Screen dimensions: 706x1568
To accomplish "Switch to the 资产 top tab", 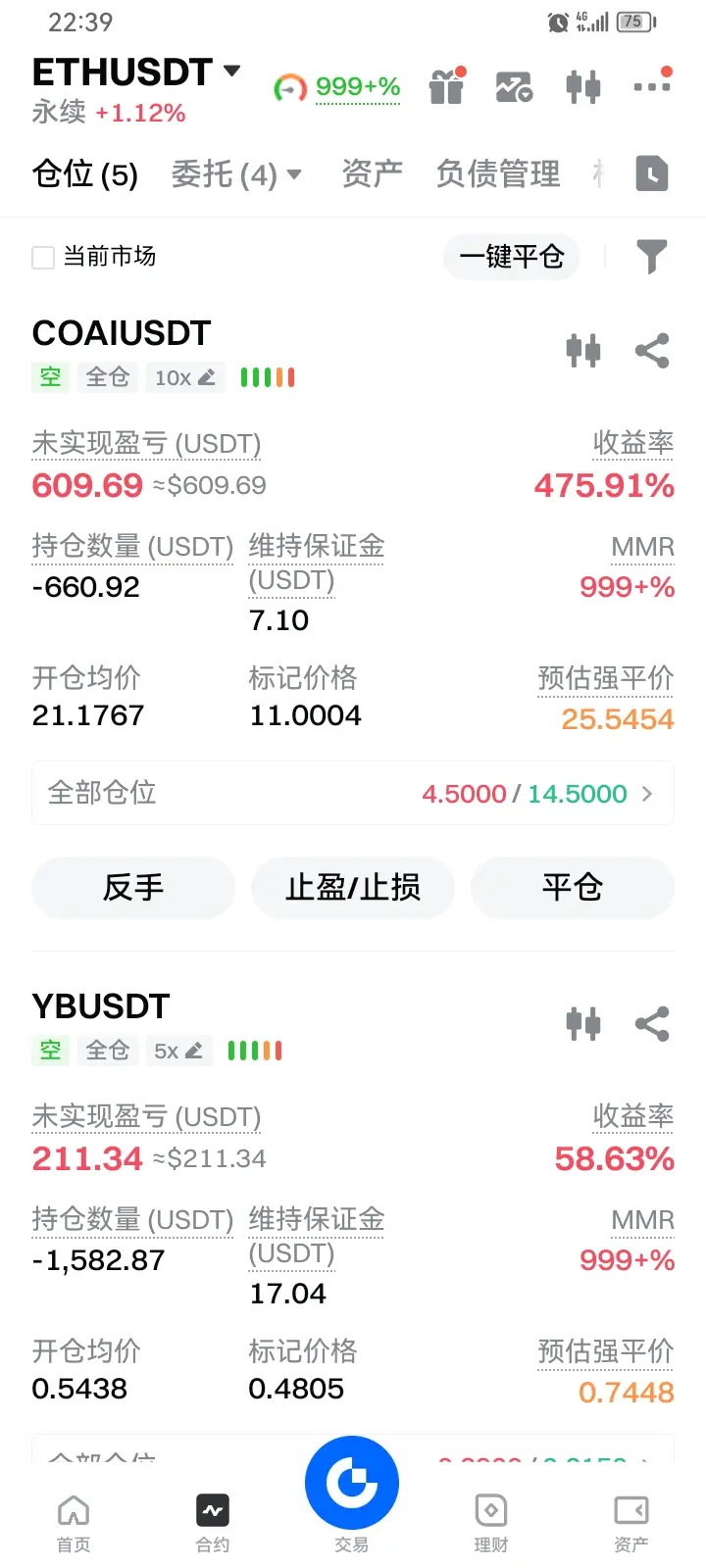I will tap(372, 174).
